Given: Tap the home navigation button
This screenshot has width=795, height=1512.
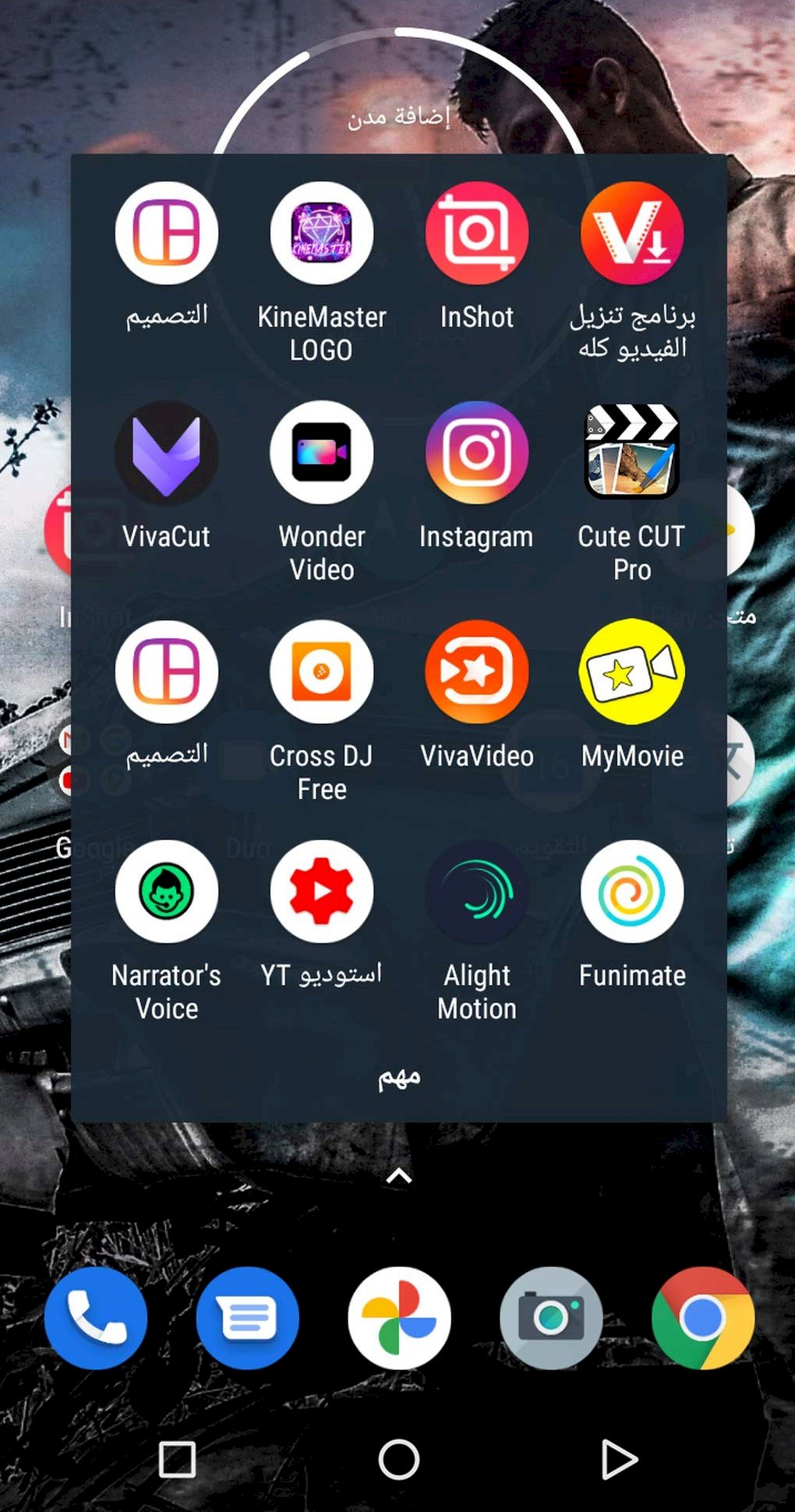Looking at the screenshot, I should 399,1458.
